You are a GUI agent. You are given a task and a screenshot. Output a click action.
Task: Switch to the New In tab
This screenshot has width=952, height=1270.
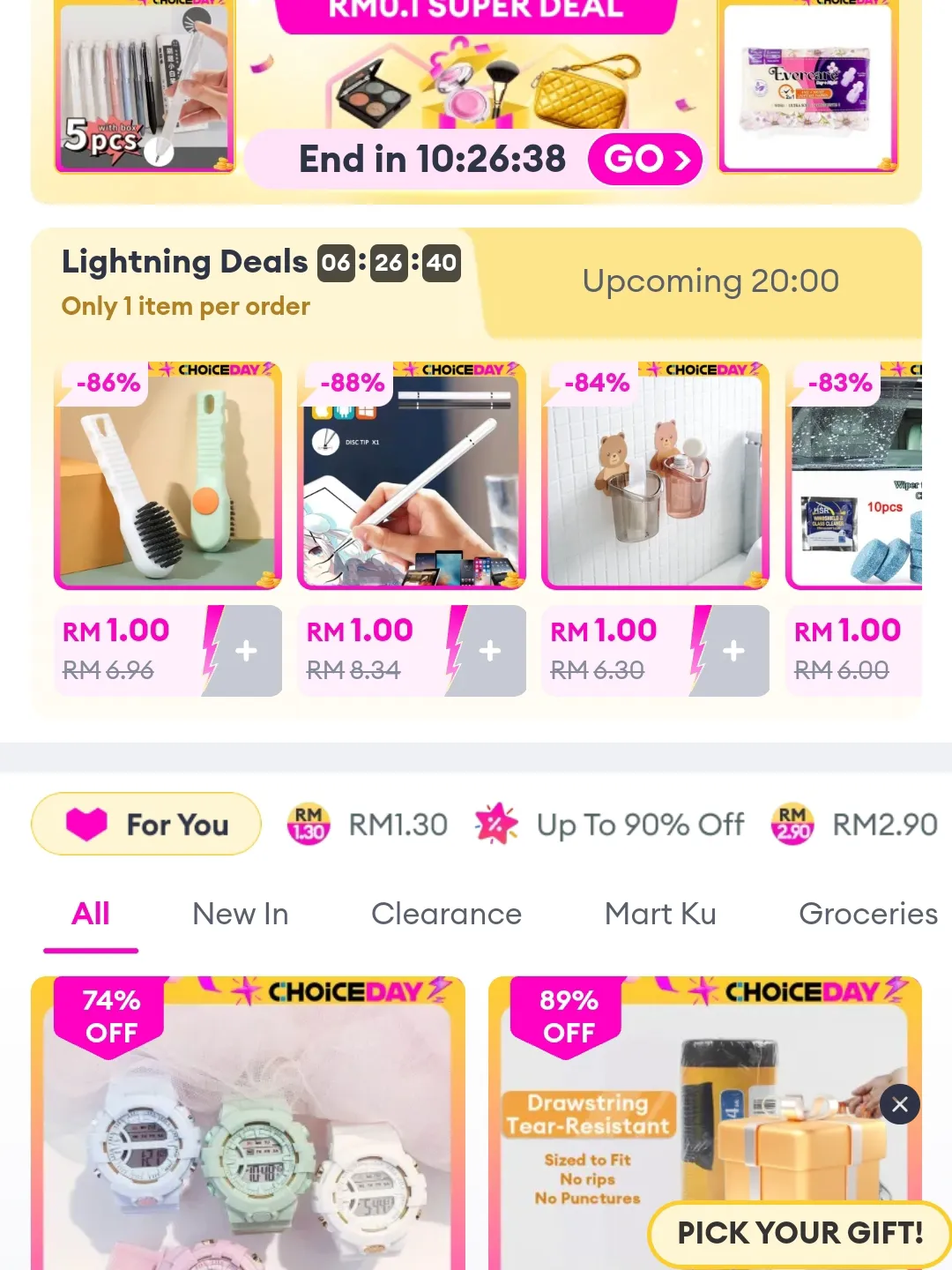[x=240, y=915]
